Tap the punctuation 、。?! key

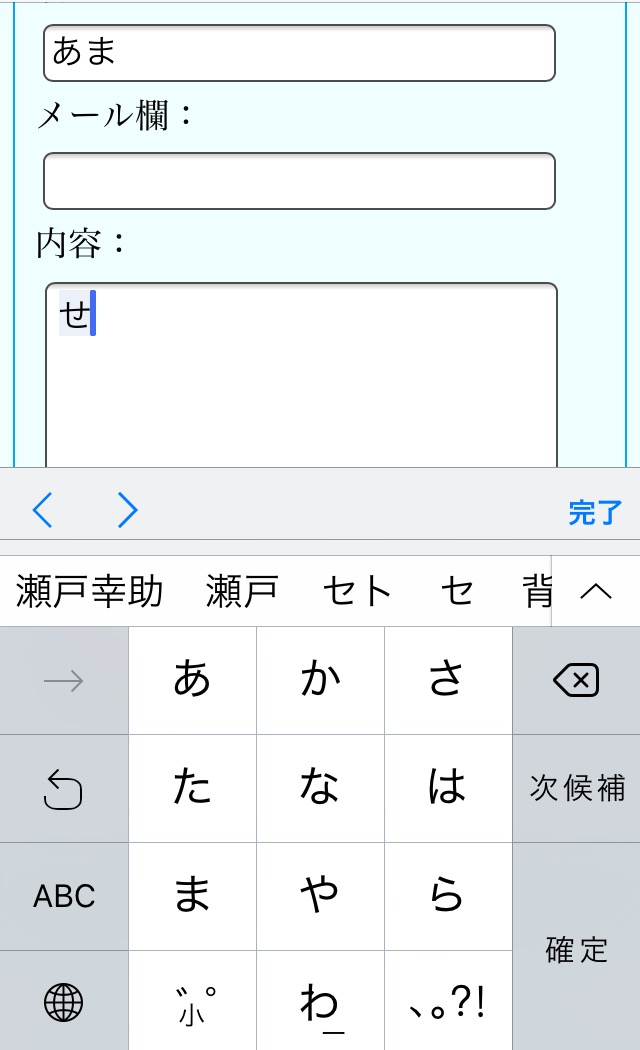(x=448, y=1001)
